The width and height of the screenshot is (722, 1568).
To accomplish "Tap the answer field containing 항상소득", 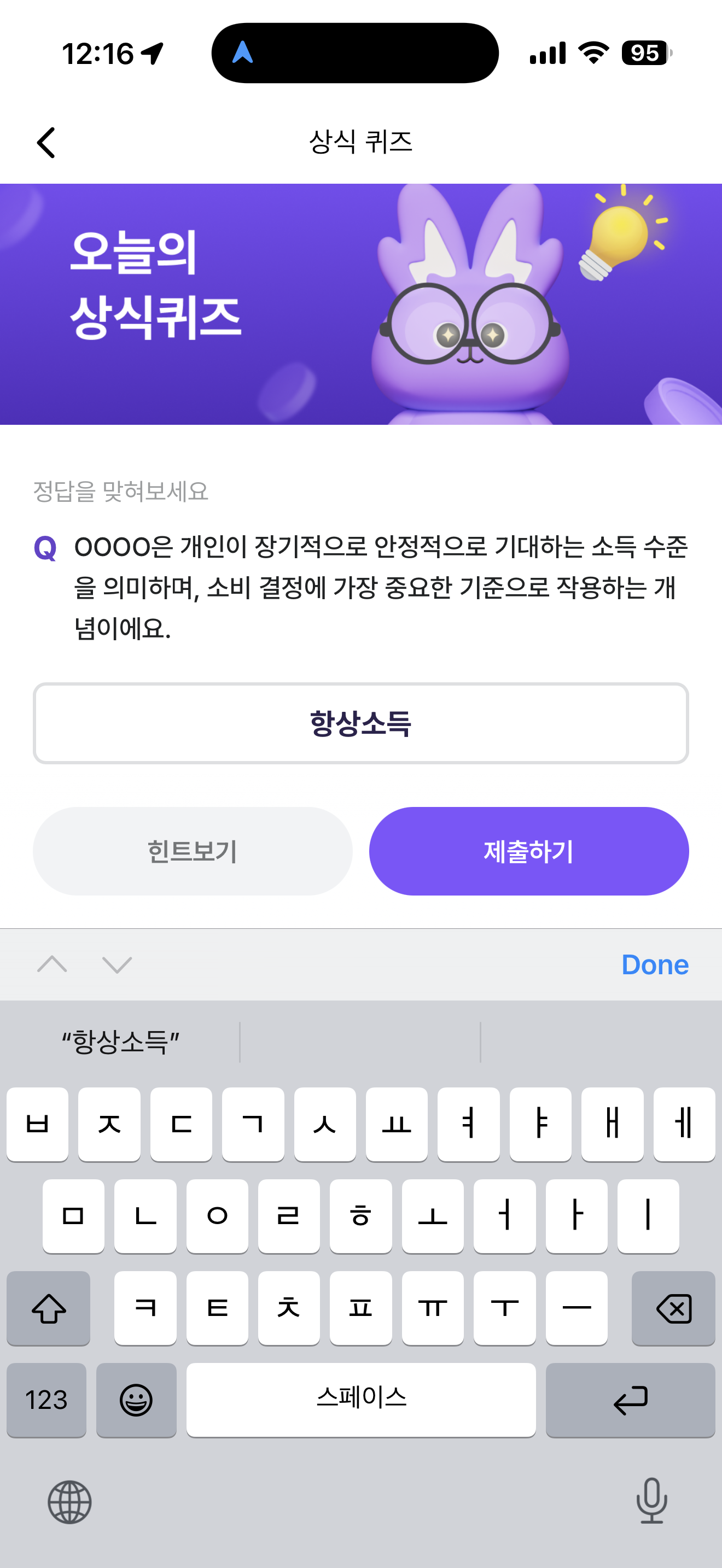I will pyautogui.click(x=361, y=723).
